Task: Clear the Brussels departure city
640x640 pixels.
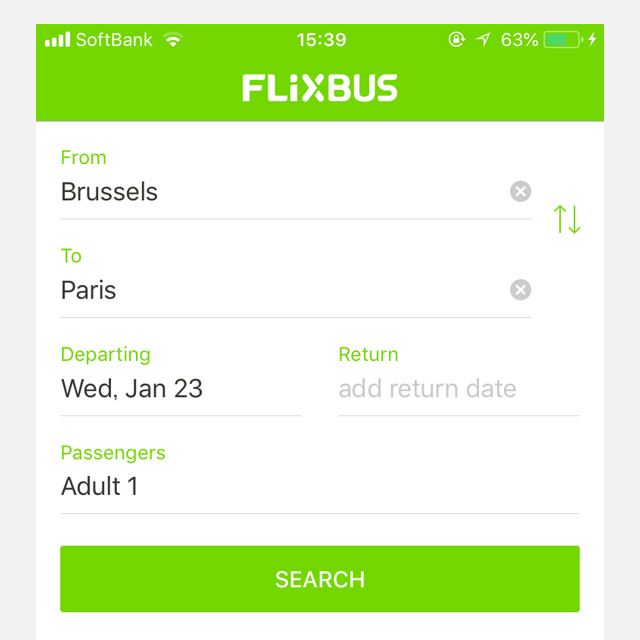Action: point(520,192)
